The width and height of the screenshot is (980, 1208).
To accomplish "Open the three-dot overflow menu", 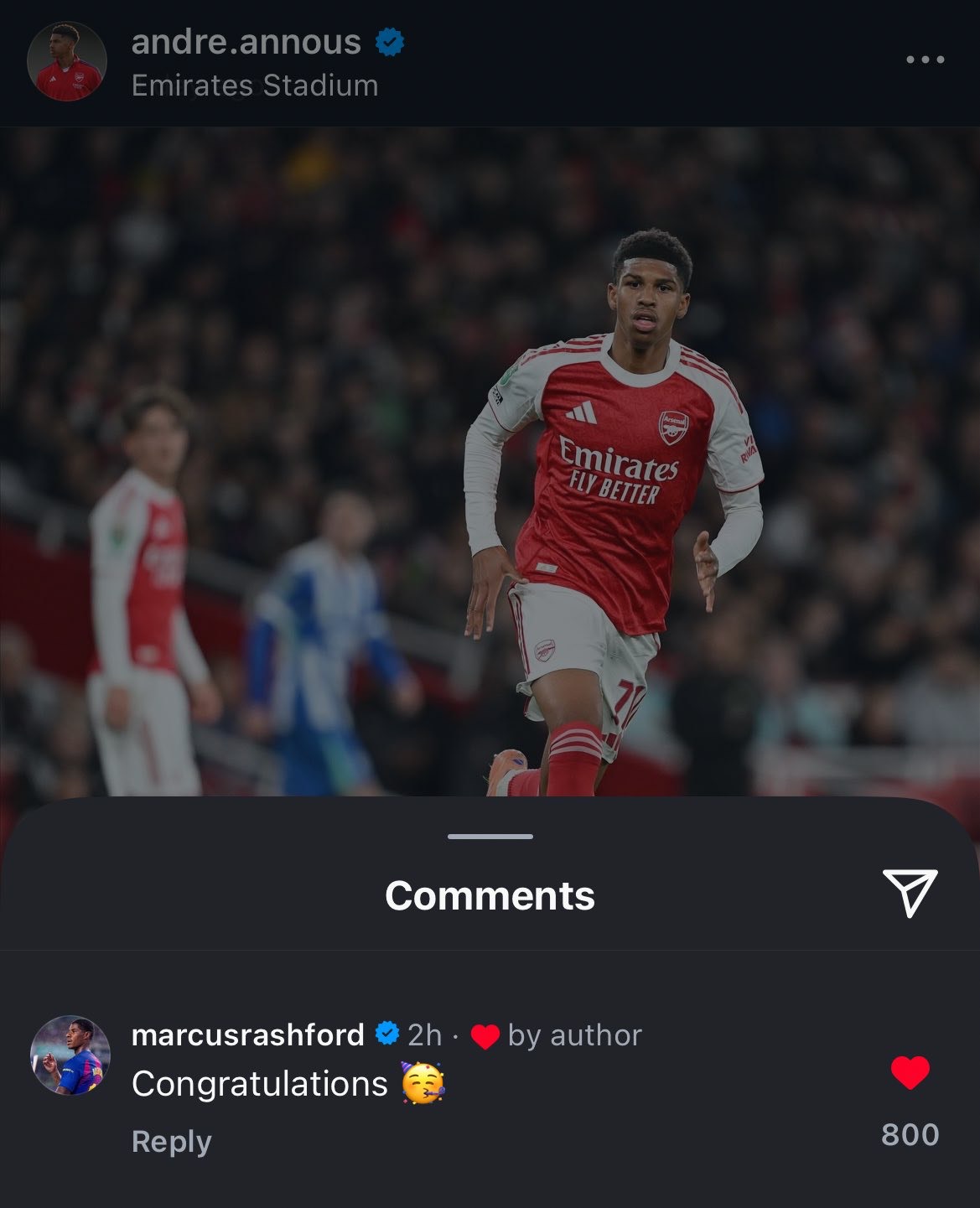I will [x=926, y=60].
